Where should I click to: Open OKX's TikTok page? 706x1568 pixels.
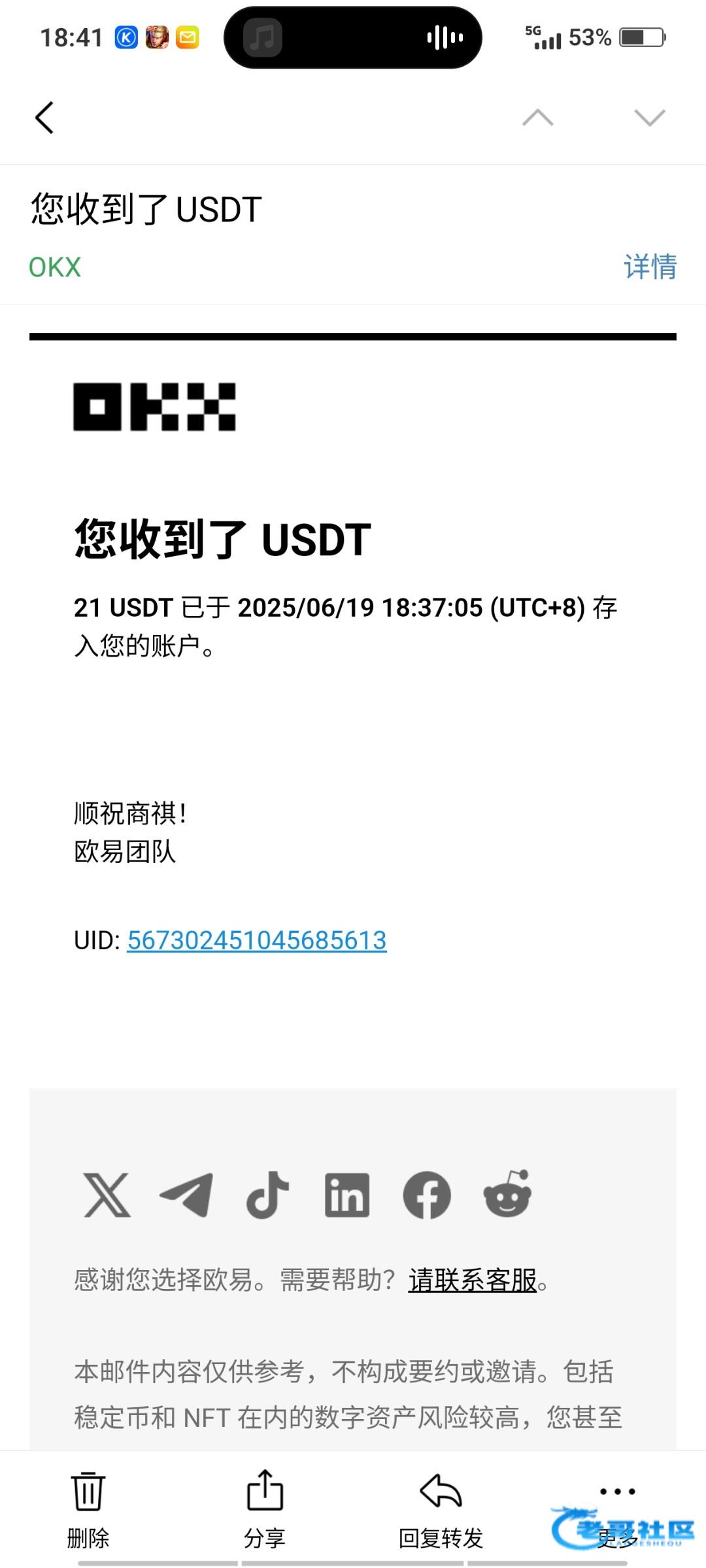tap(267, 1194)
